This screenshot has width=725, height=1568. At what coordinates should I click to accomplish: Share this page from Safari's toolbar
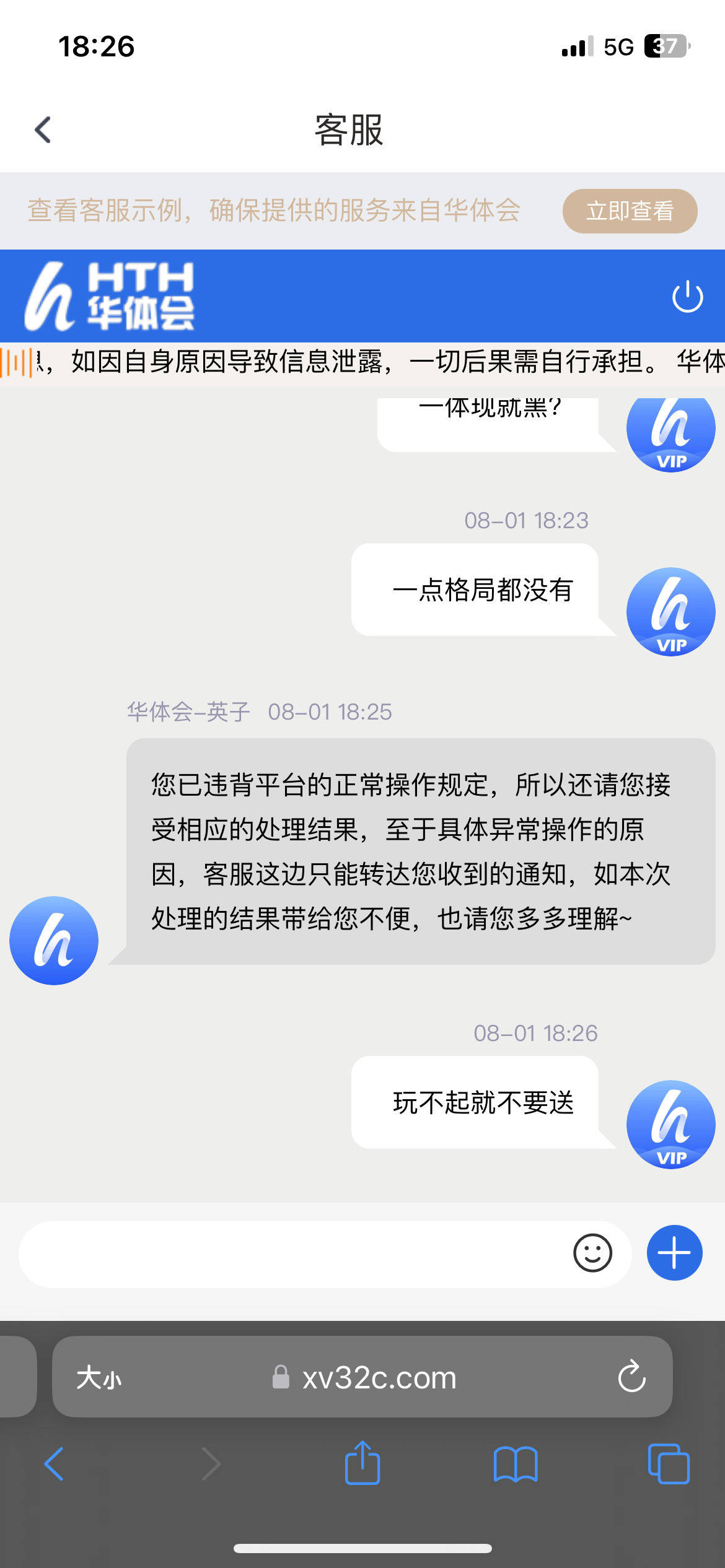[362, 1464]
